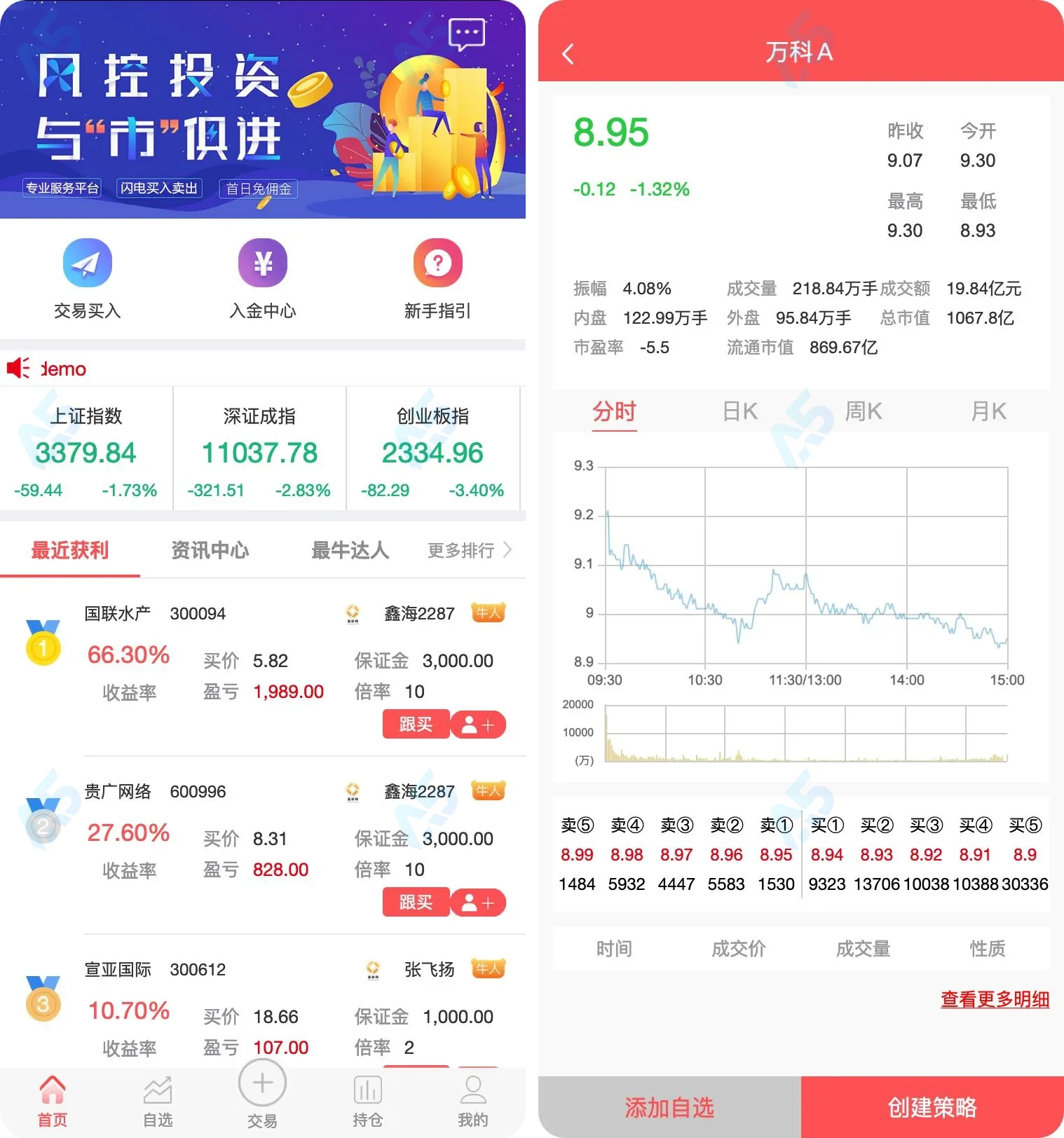
Task: Show the 周K chart
Action: [864, 411]
